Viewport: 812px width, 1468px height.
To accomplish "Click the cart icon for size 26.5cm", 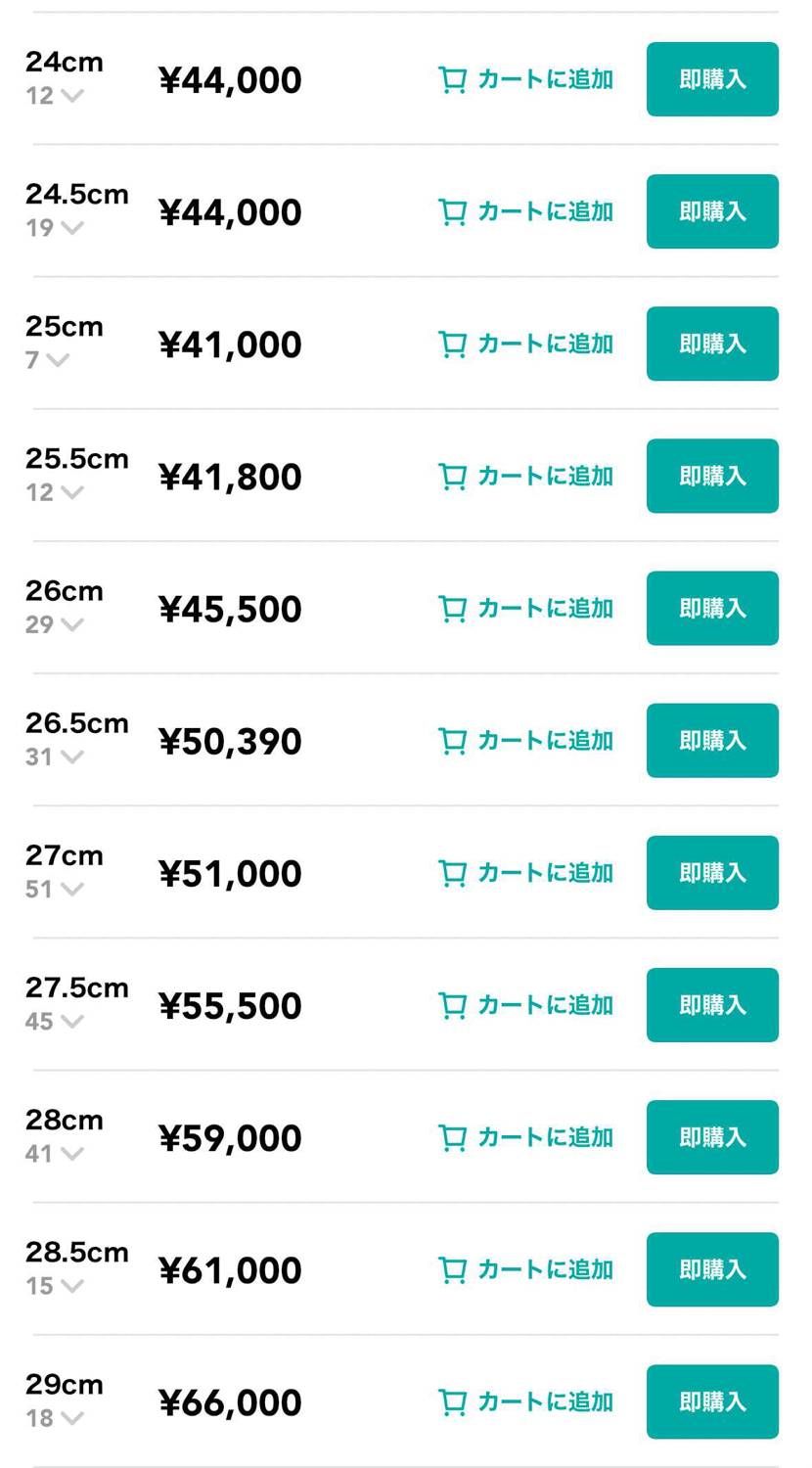I will click(x=451, y=741).
